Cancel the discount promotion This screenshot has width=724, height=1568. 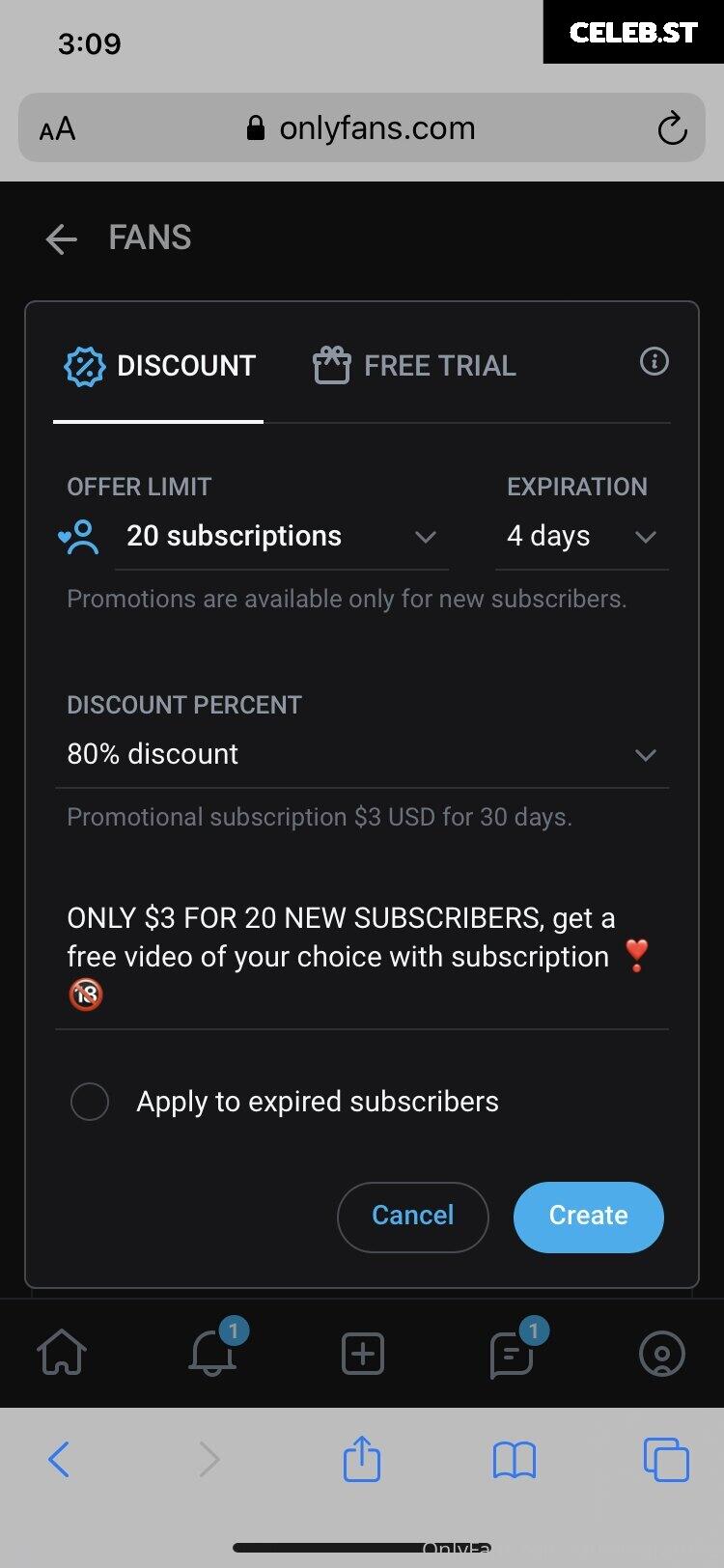click(x=413, y=1217)
